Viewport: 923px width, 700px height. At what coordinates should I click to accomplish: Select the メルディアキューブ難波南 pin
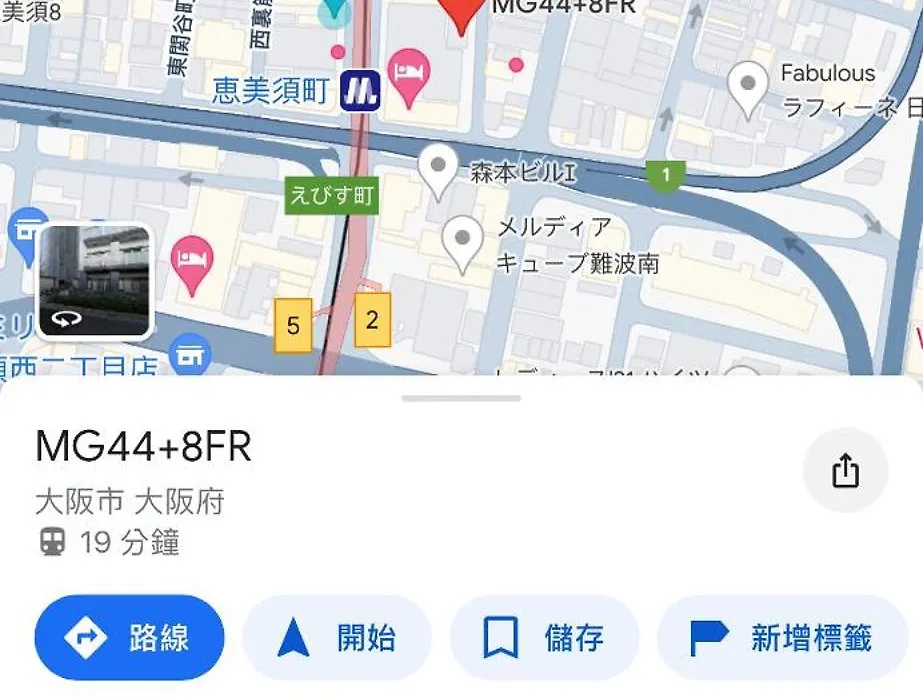tap(462, 241)
